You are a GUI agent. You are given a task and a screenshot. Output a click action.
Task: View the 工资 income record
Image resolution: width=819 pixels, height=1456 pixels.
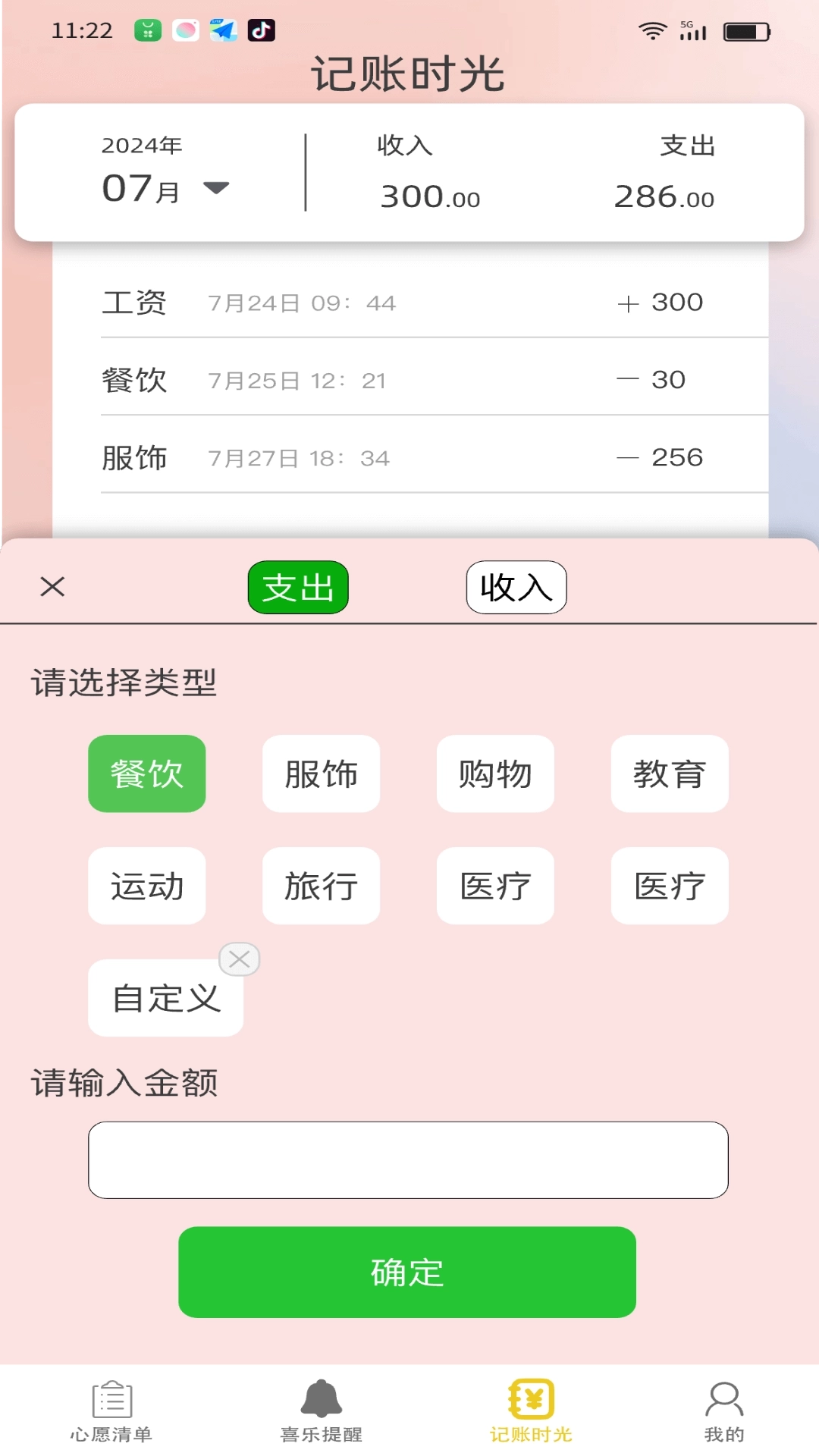[409, 302]
